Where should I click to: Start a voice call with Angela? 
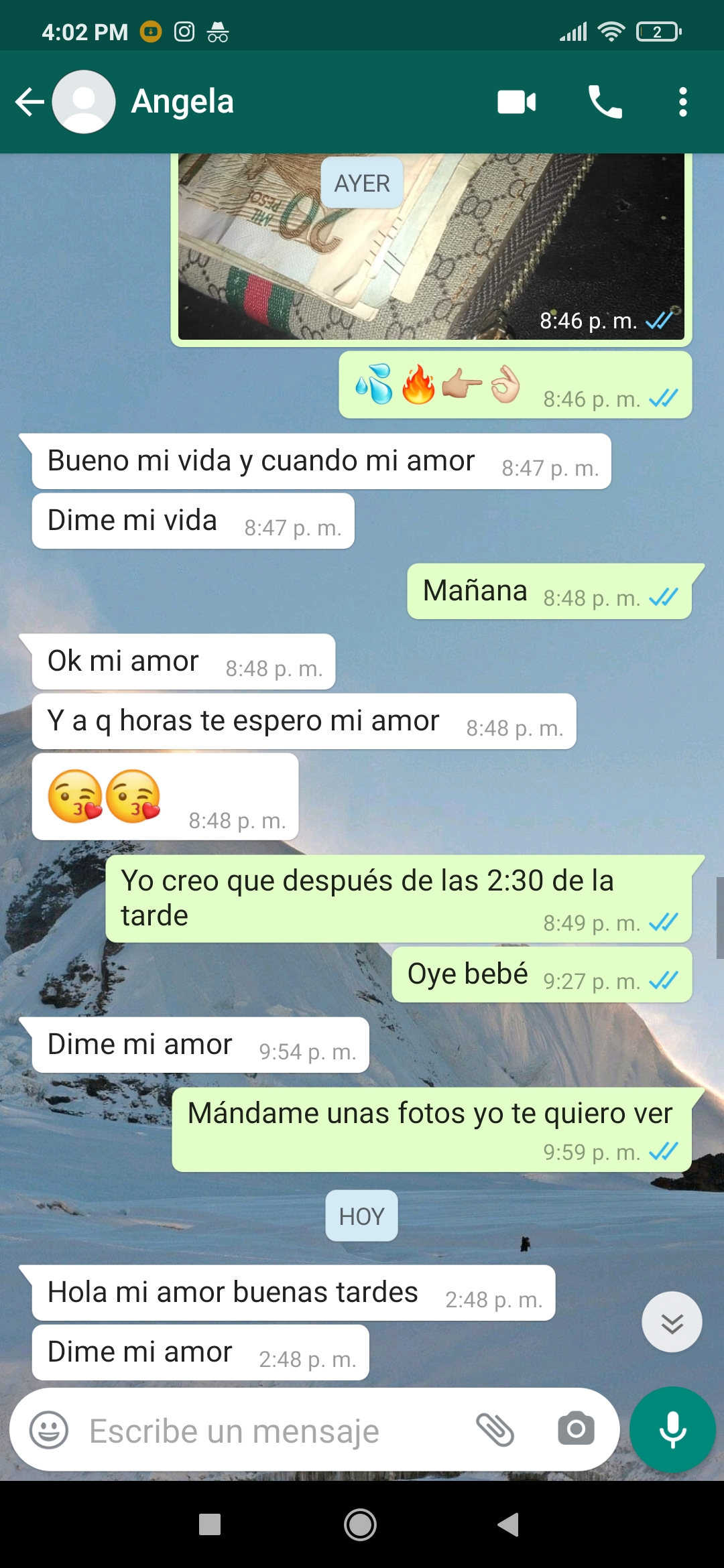pyautogui.click(x=605, y=102)
